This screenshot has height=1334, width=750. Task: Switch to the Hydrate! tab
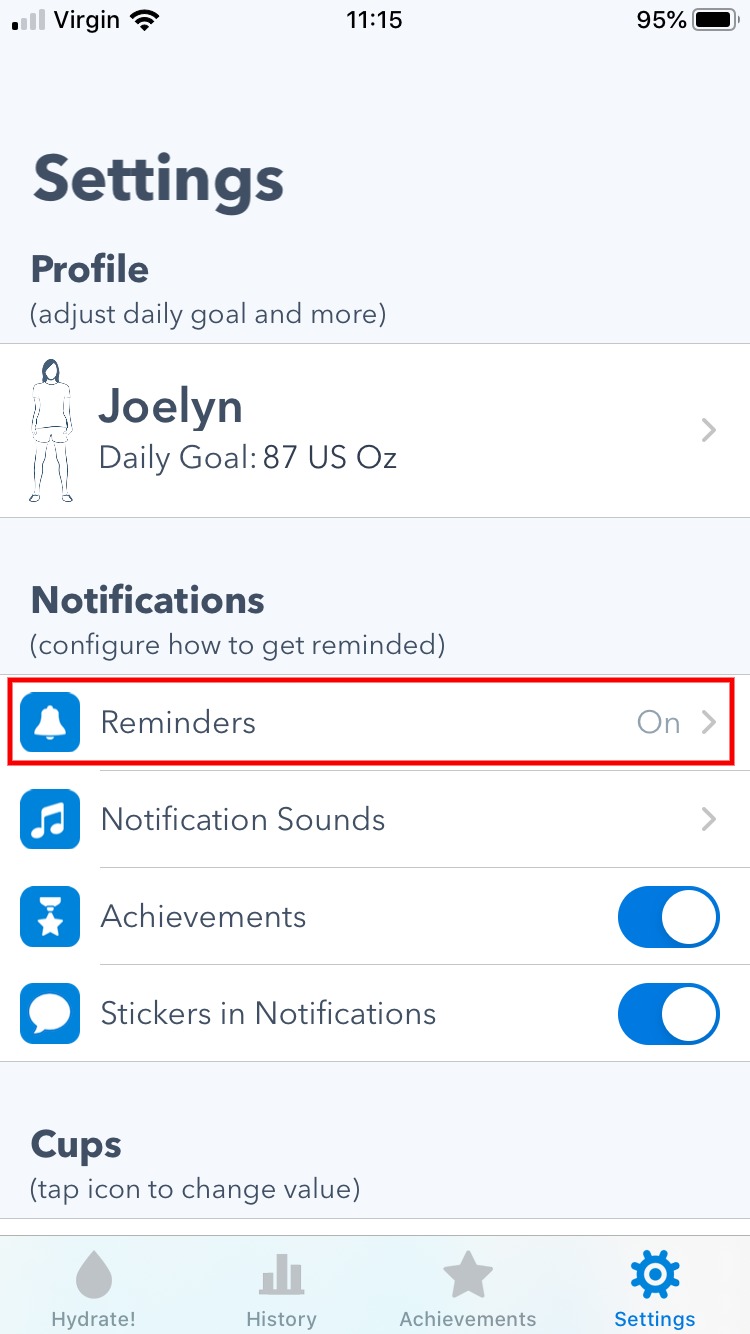pyautogui.click(x=94, y=1290)
